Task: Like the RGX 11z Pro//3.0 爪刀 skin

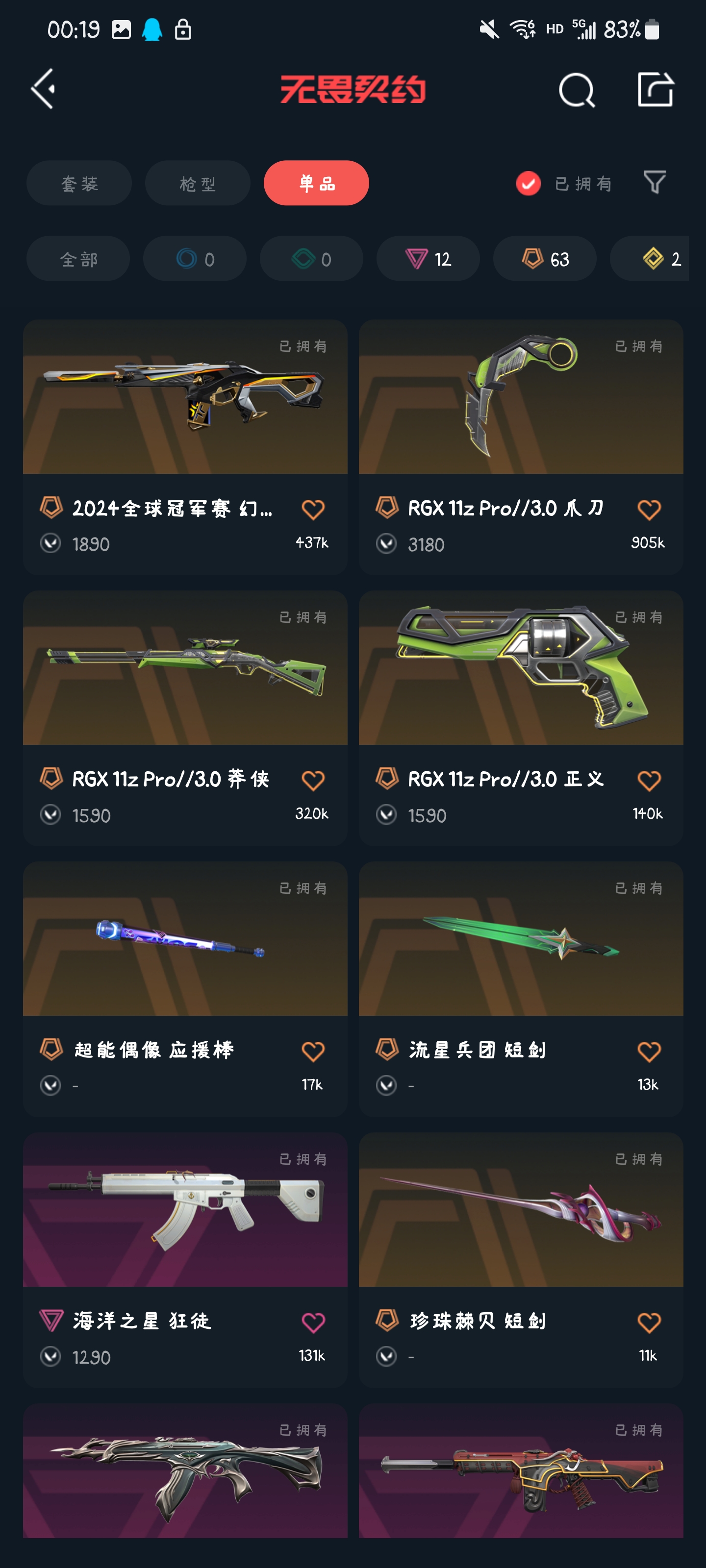Action: tap(649, 510)
